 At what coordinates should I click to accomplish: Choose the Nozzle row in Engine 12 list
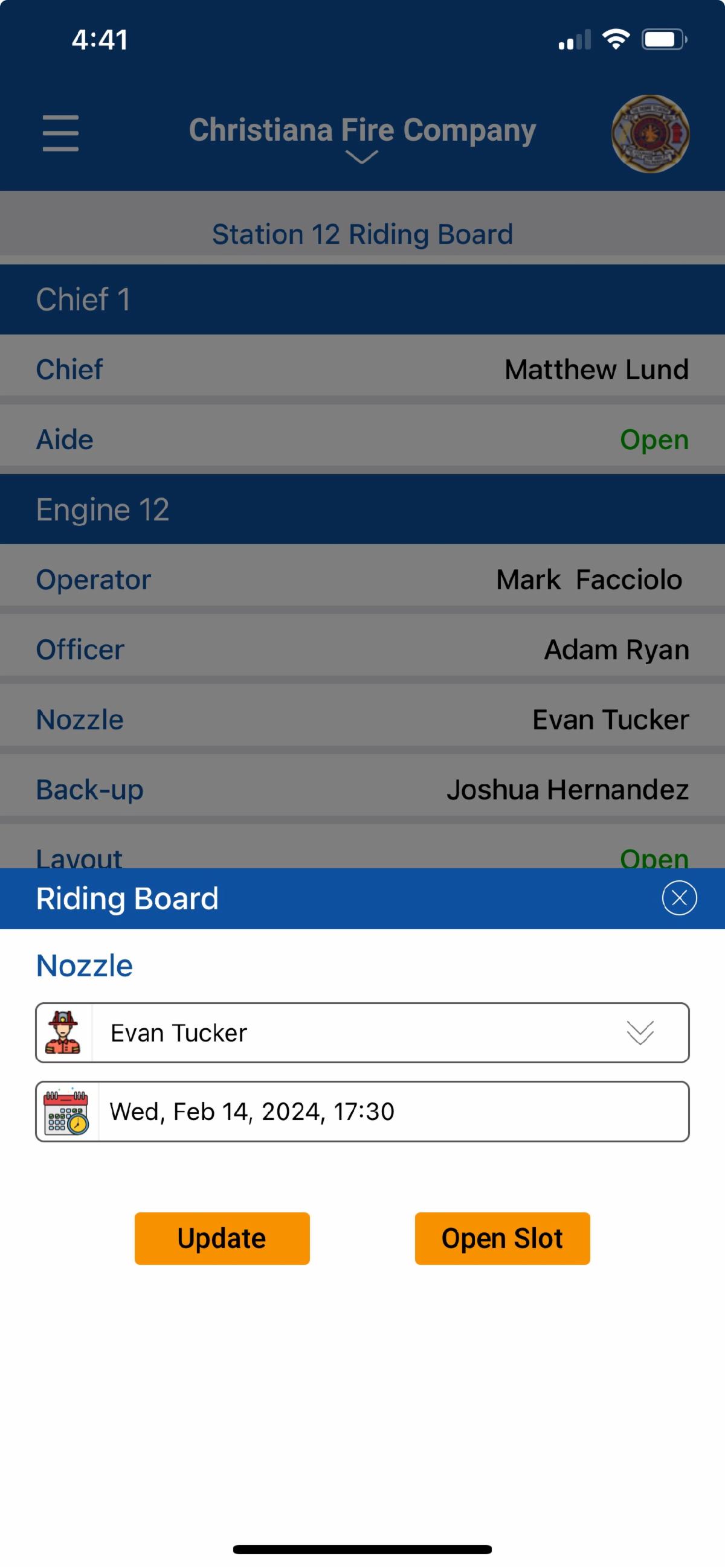click(x=362, y=720)
